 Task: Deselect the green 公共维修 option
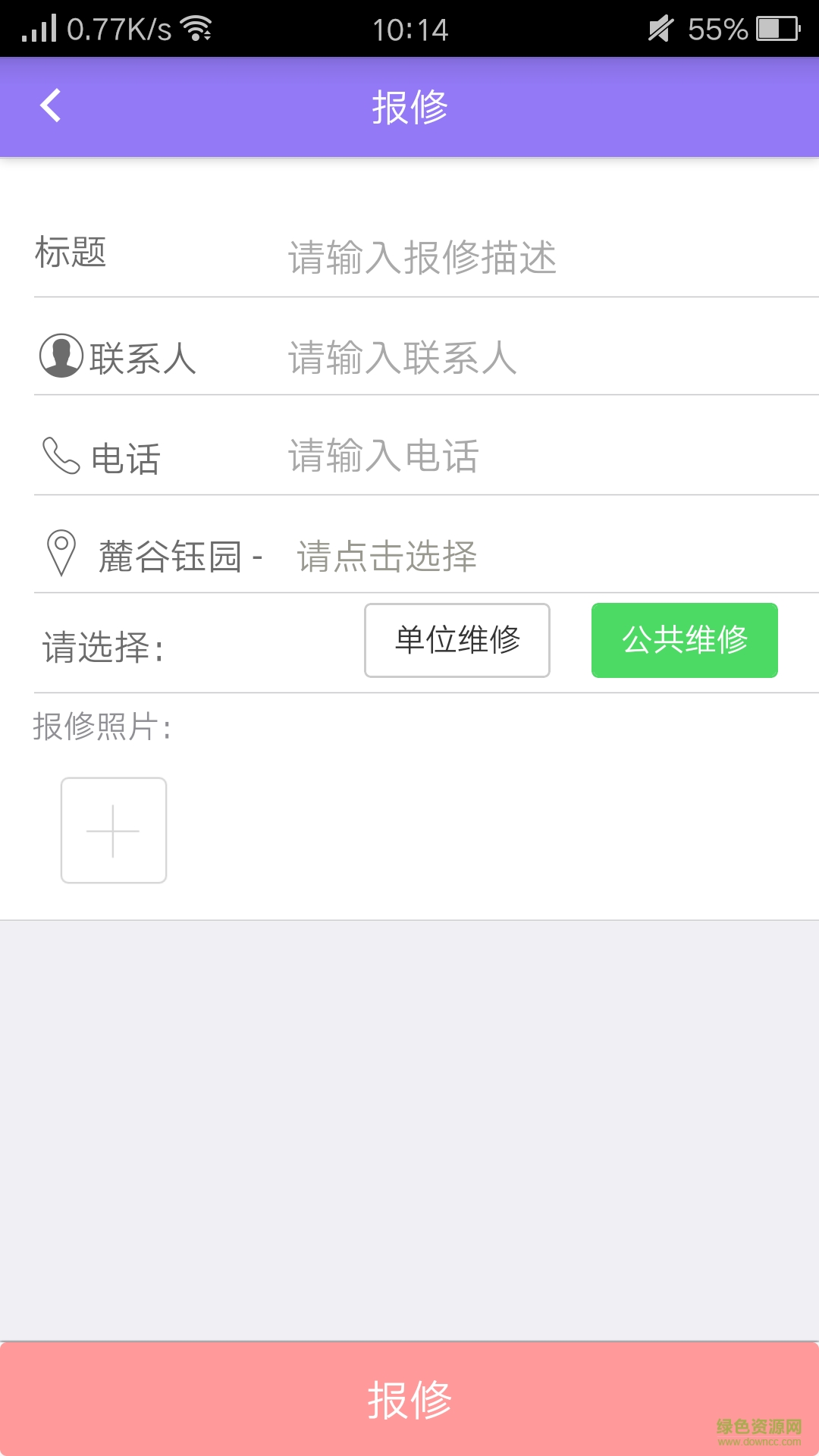(x=684, y=640)
